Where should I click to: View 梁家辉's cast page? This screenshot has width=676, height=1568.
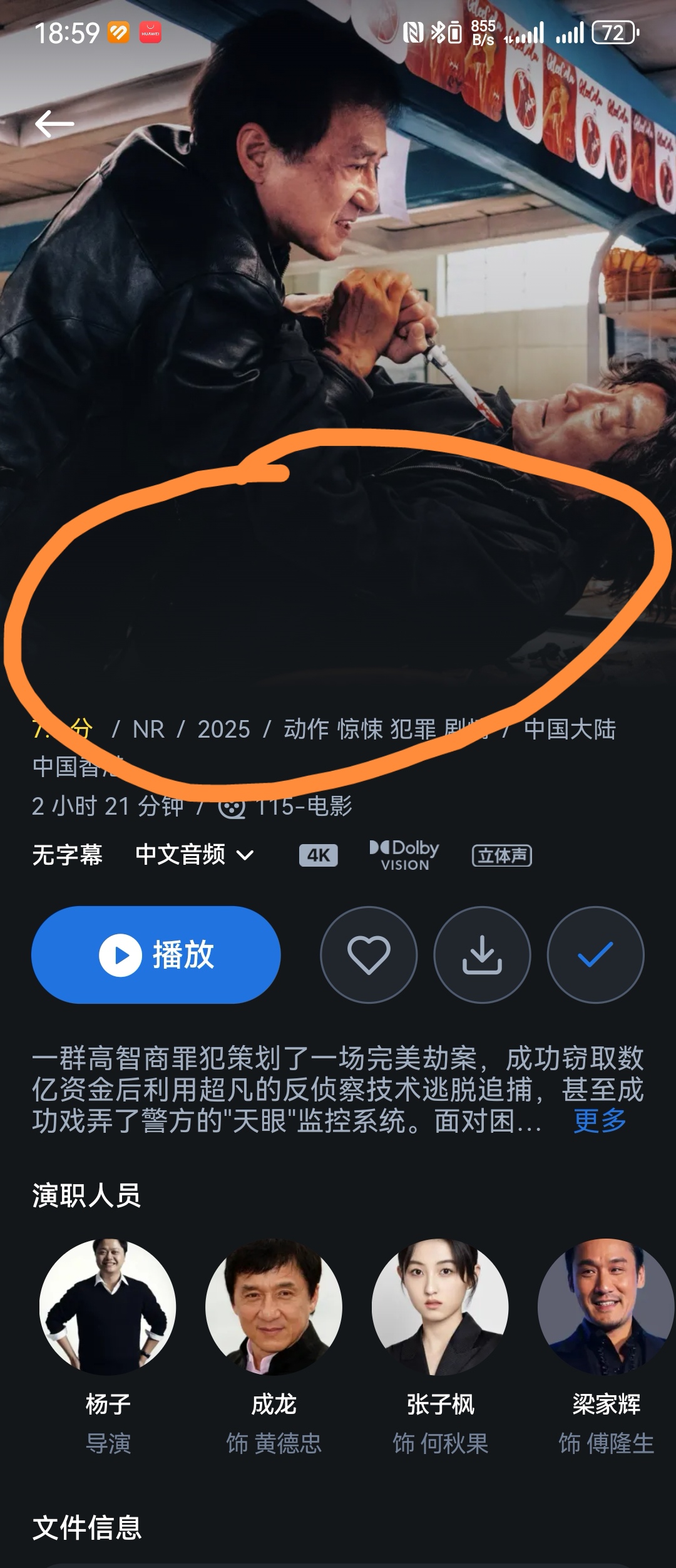click(x=605, y=1307)
